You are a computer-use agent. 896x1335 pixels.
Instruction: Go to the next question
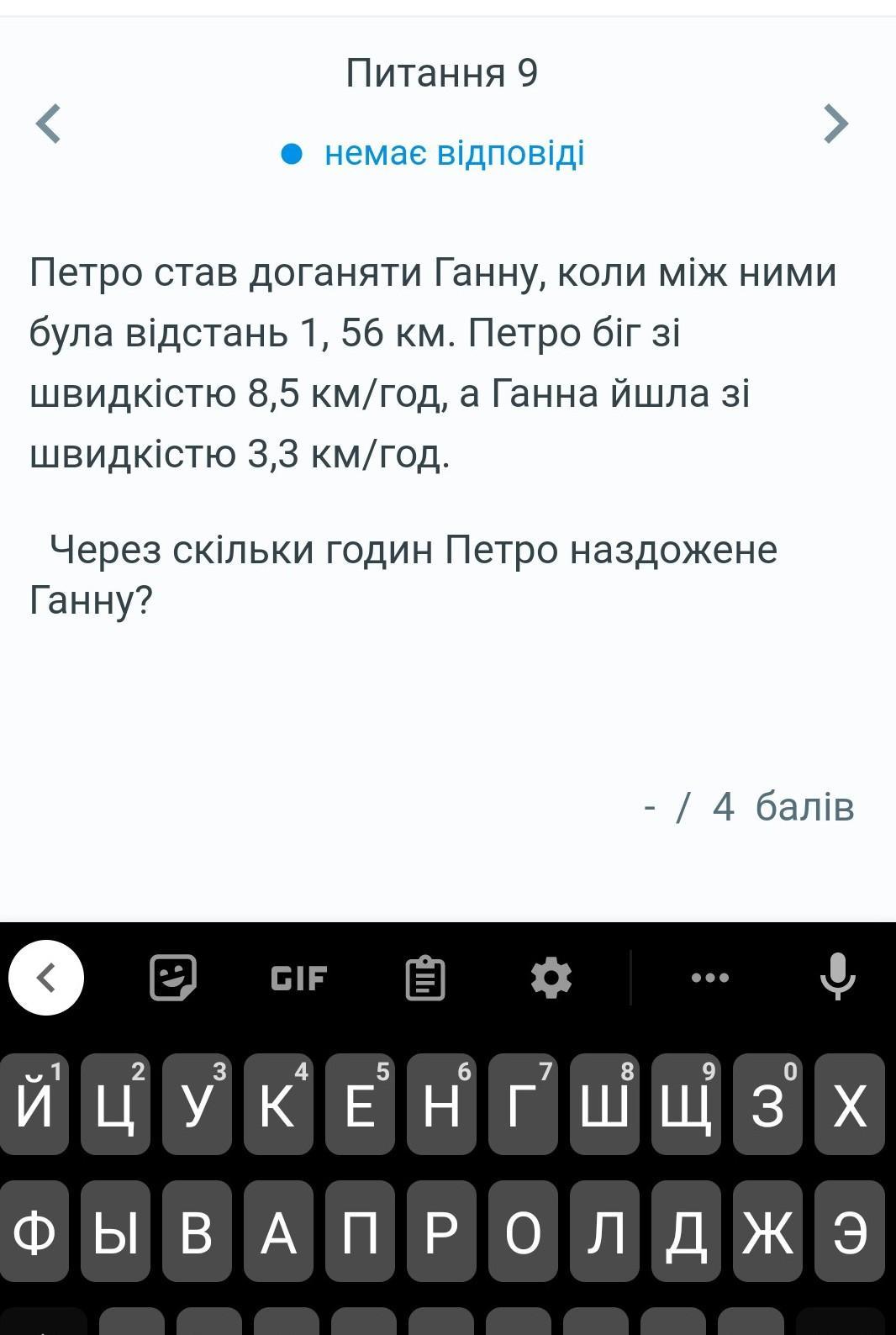pyautogui.click(x=835, y=124)
